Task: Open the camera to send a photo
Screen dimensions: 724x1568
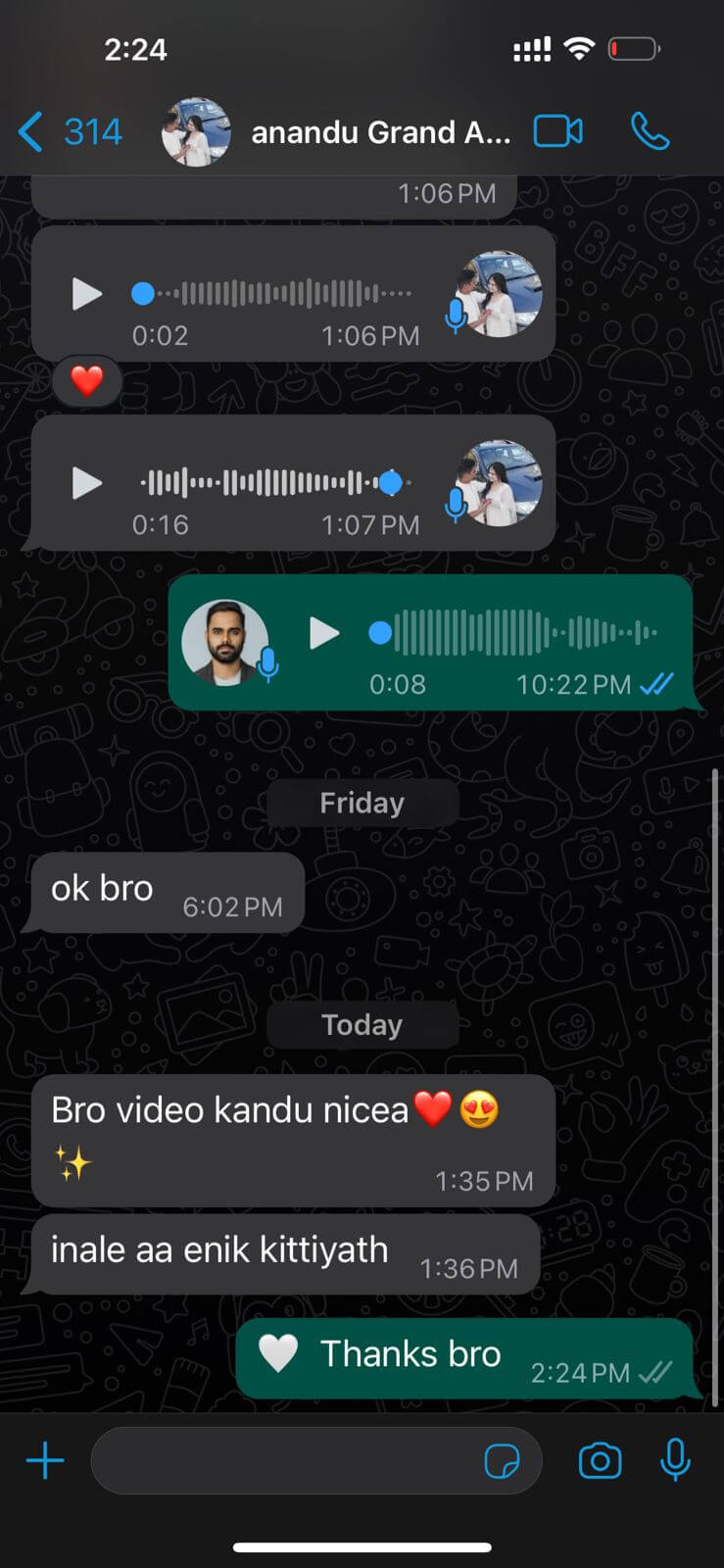Action: (x=600, y=1460)
